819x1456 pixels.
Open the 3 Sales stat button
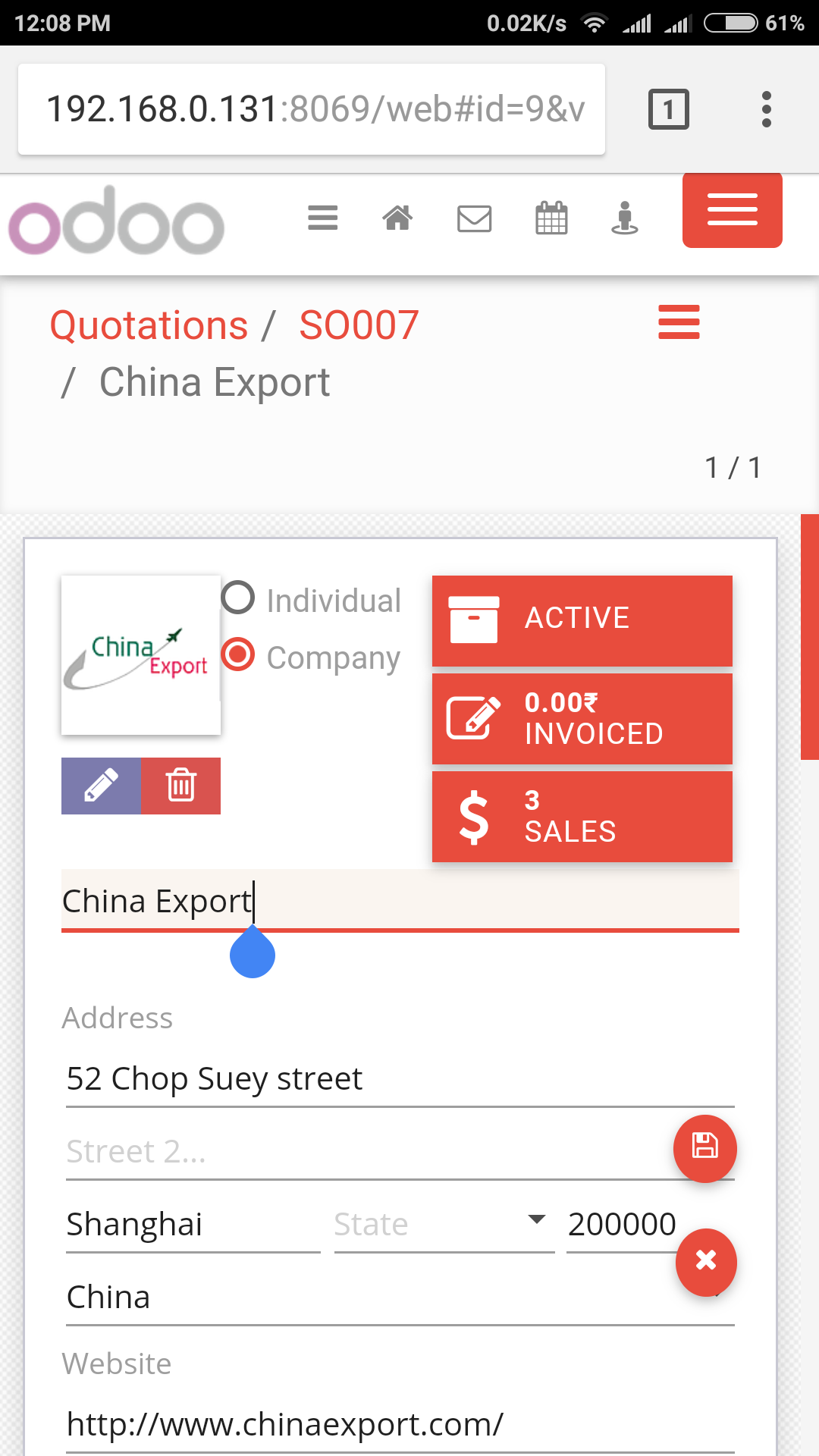582,816
